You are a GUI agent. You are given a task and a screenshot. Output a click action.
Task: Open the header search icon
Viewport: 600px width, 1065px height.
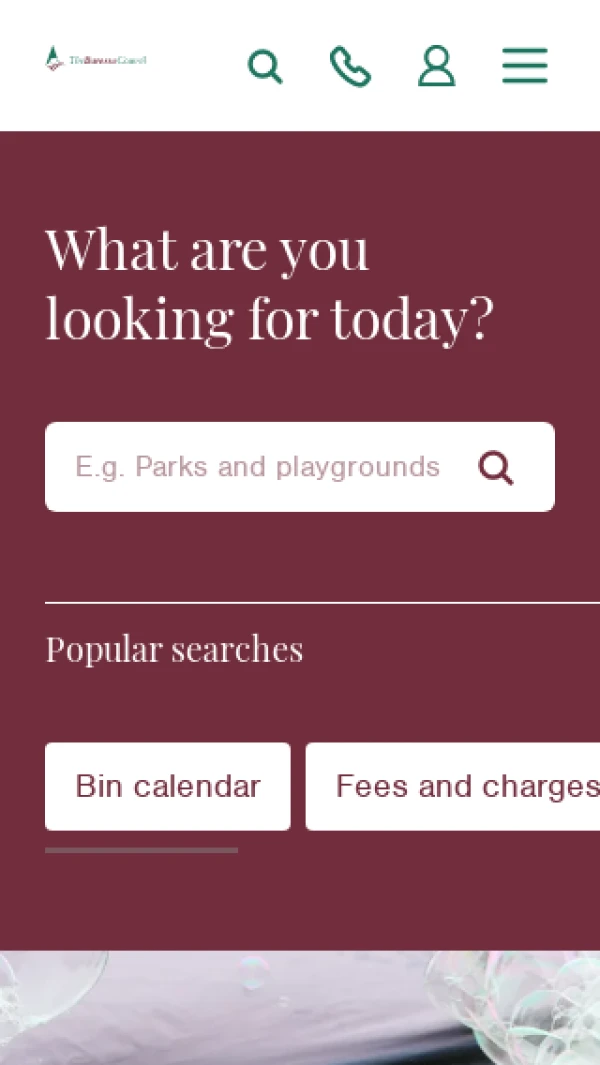pyautogui.click(x=265, y=67)
